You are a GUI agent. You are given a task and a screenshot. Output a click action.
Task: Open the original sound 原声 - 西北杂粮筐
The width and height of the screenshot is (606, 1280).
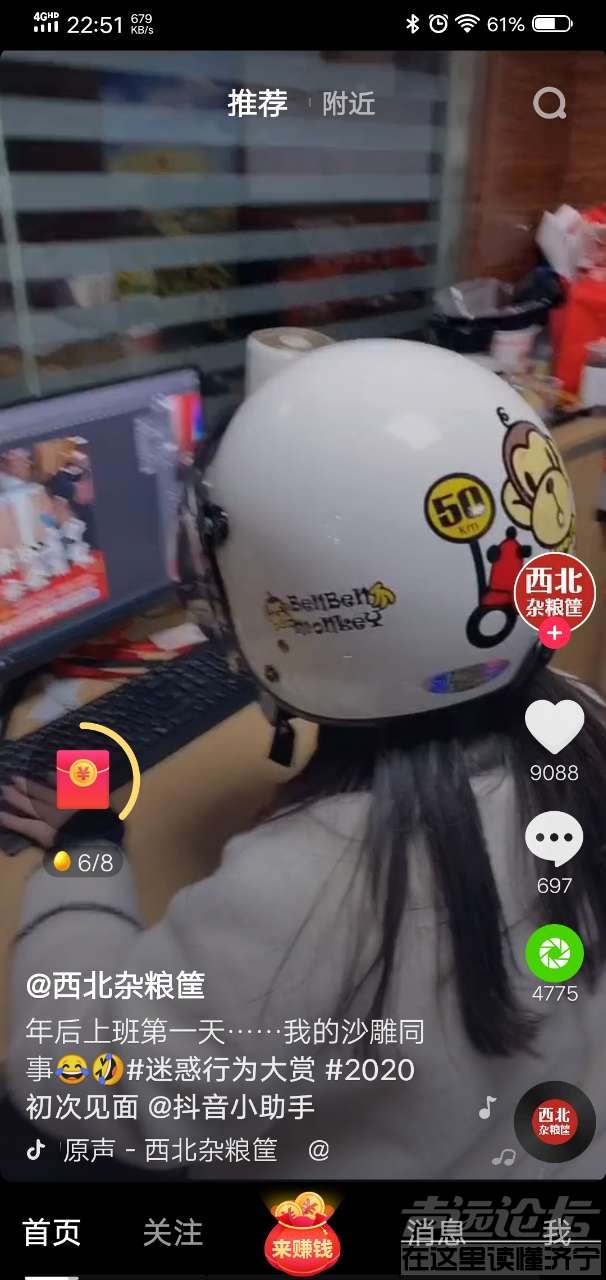click(170, 1150)
